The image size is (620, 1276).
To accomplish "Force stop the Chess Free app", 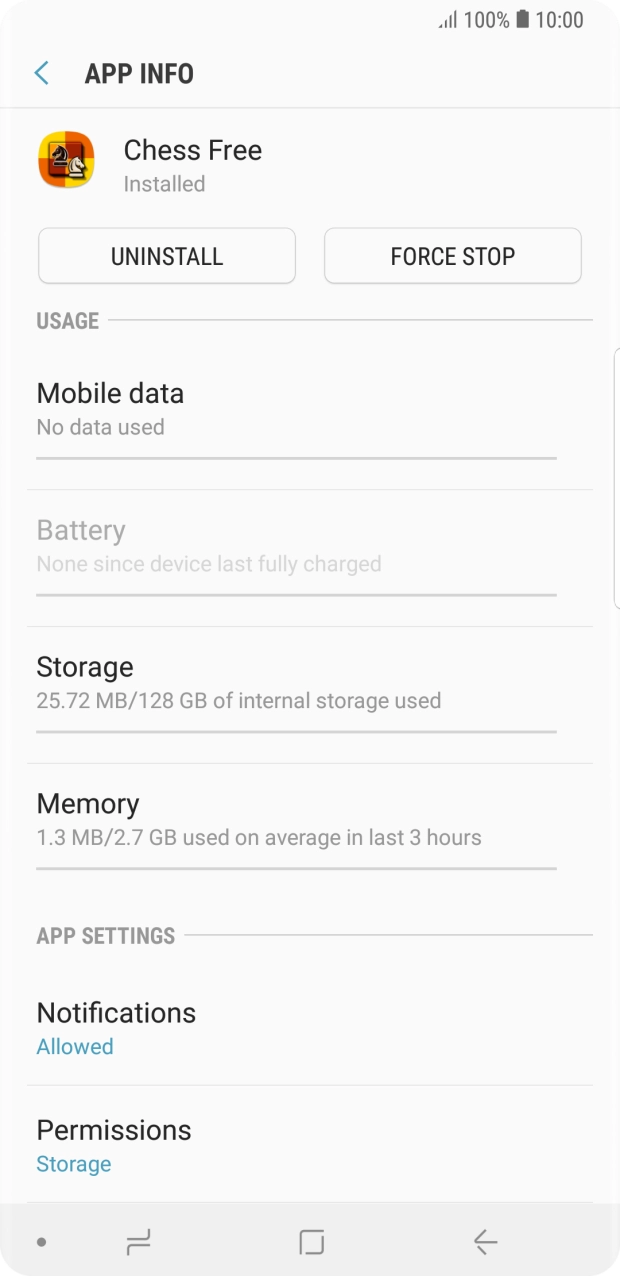I will click(x=452, y=256).
